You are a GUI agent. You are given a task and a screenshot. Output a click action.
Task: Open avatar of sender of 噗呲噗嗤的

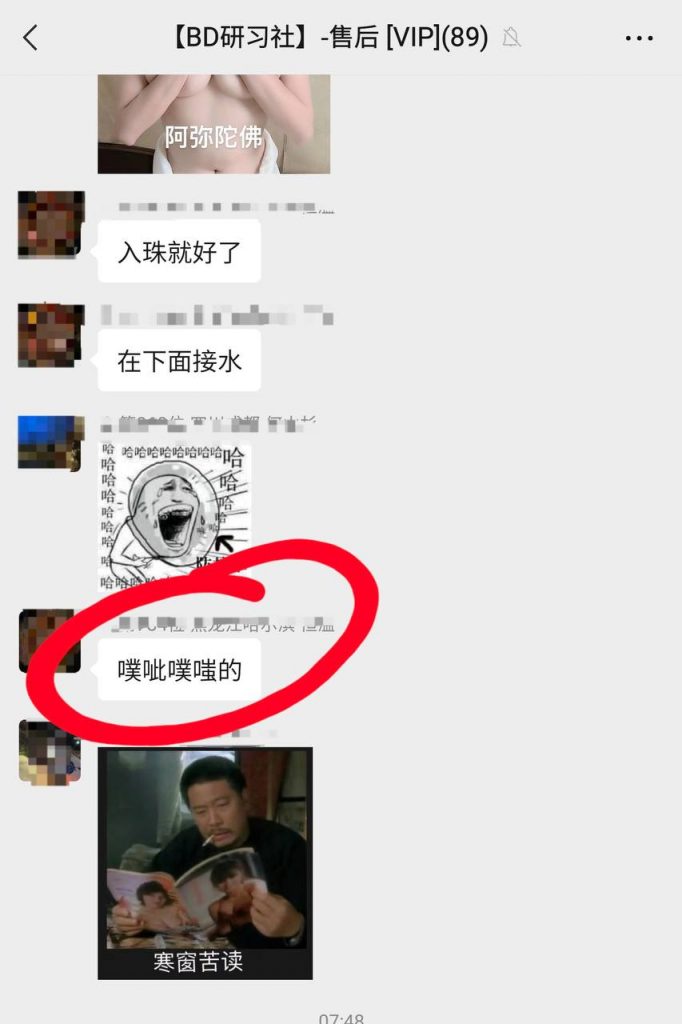(x=49, y=640)
